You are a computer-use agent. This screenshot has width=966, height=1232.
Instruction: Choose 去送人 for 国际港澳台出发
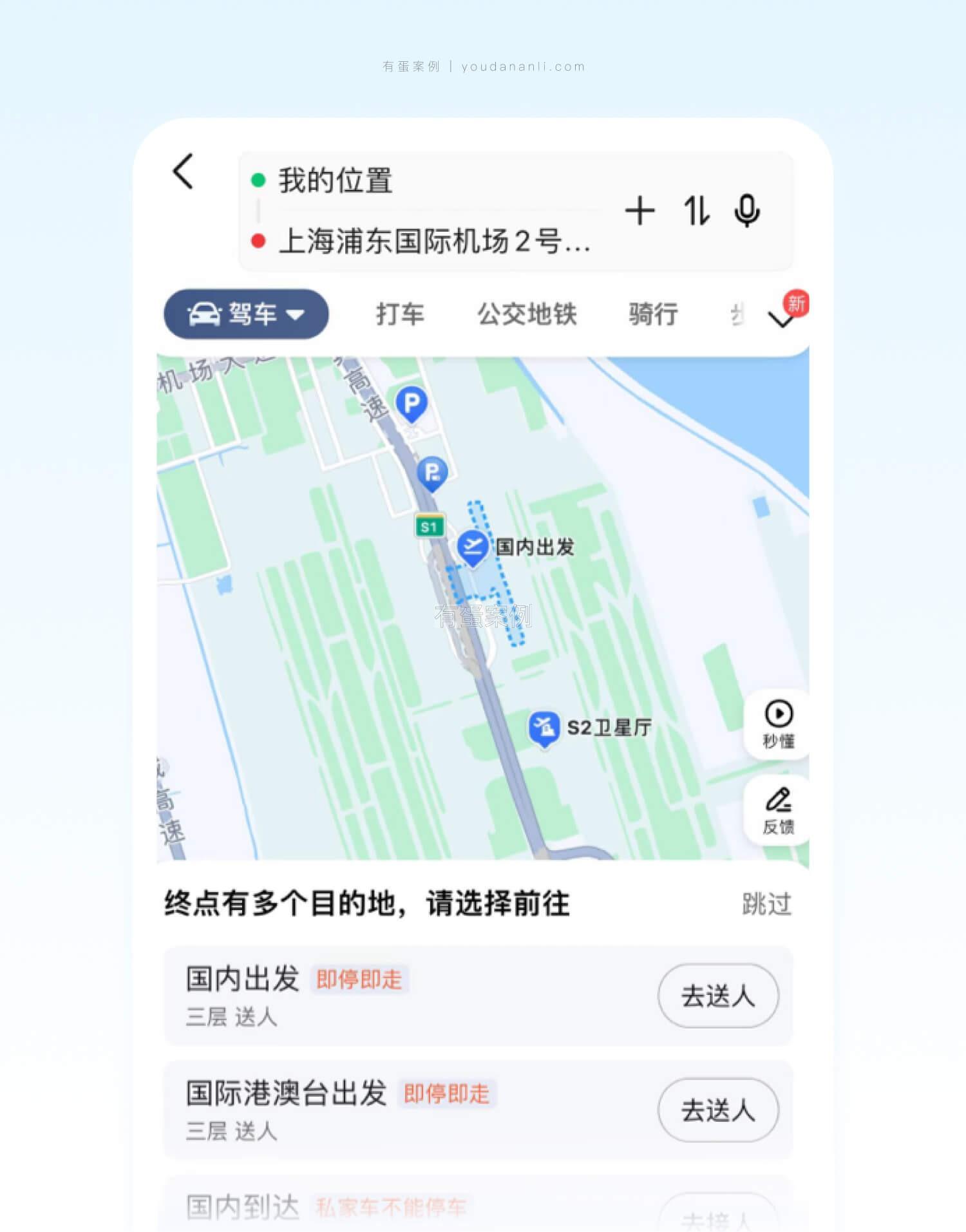point(718,1110)
